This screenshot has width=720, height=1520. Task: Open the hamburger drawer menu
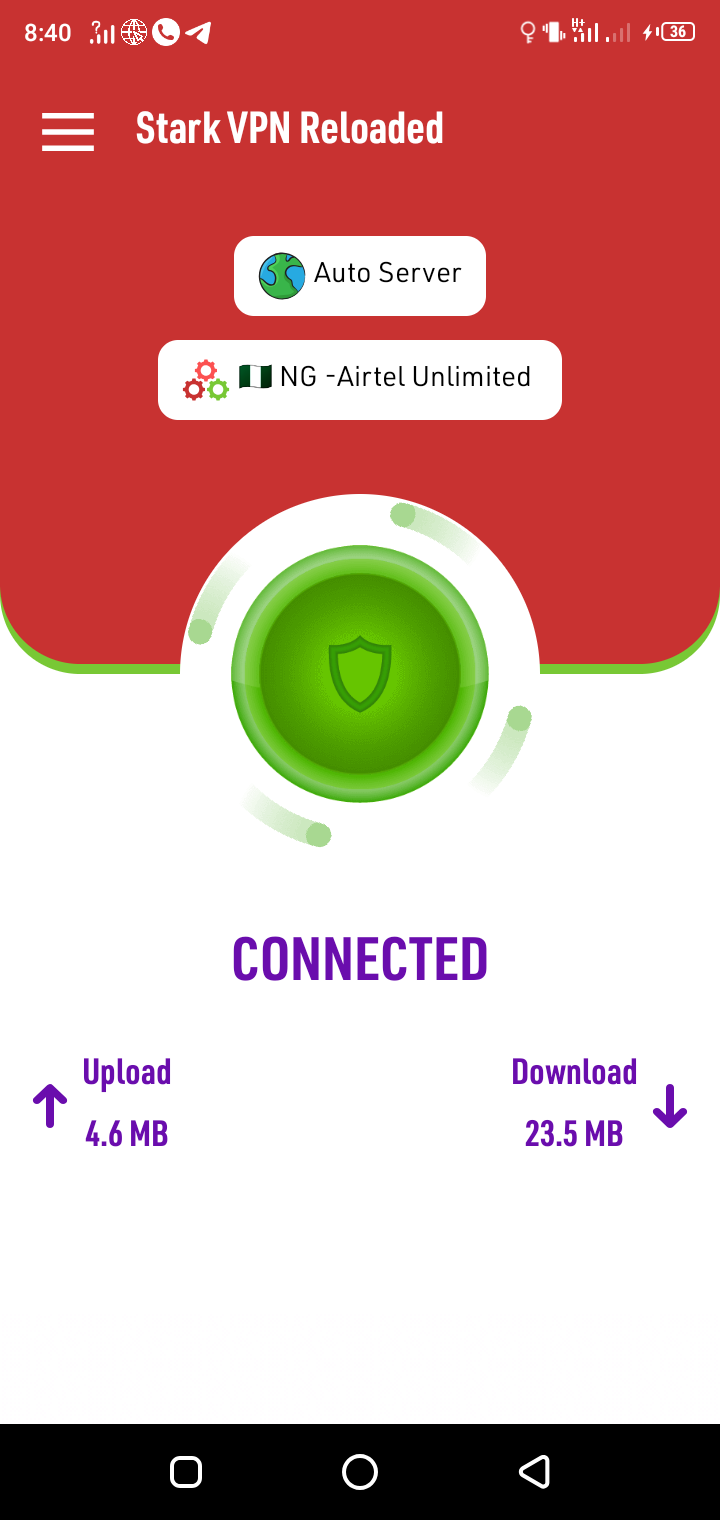[68, 131]
